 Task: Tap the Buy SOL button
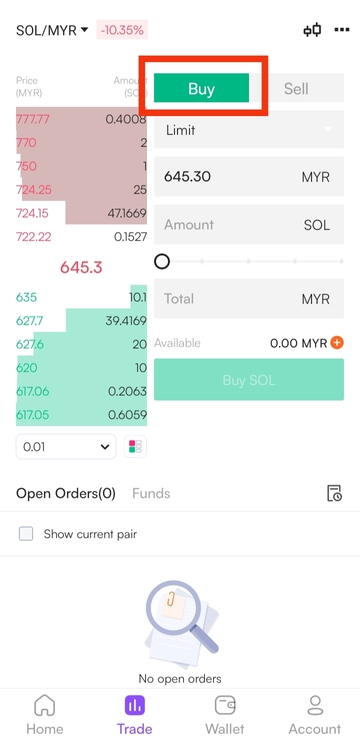pos(249,380)
